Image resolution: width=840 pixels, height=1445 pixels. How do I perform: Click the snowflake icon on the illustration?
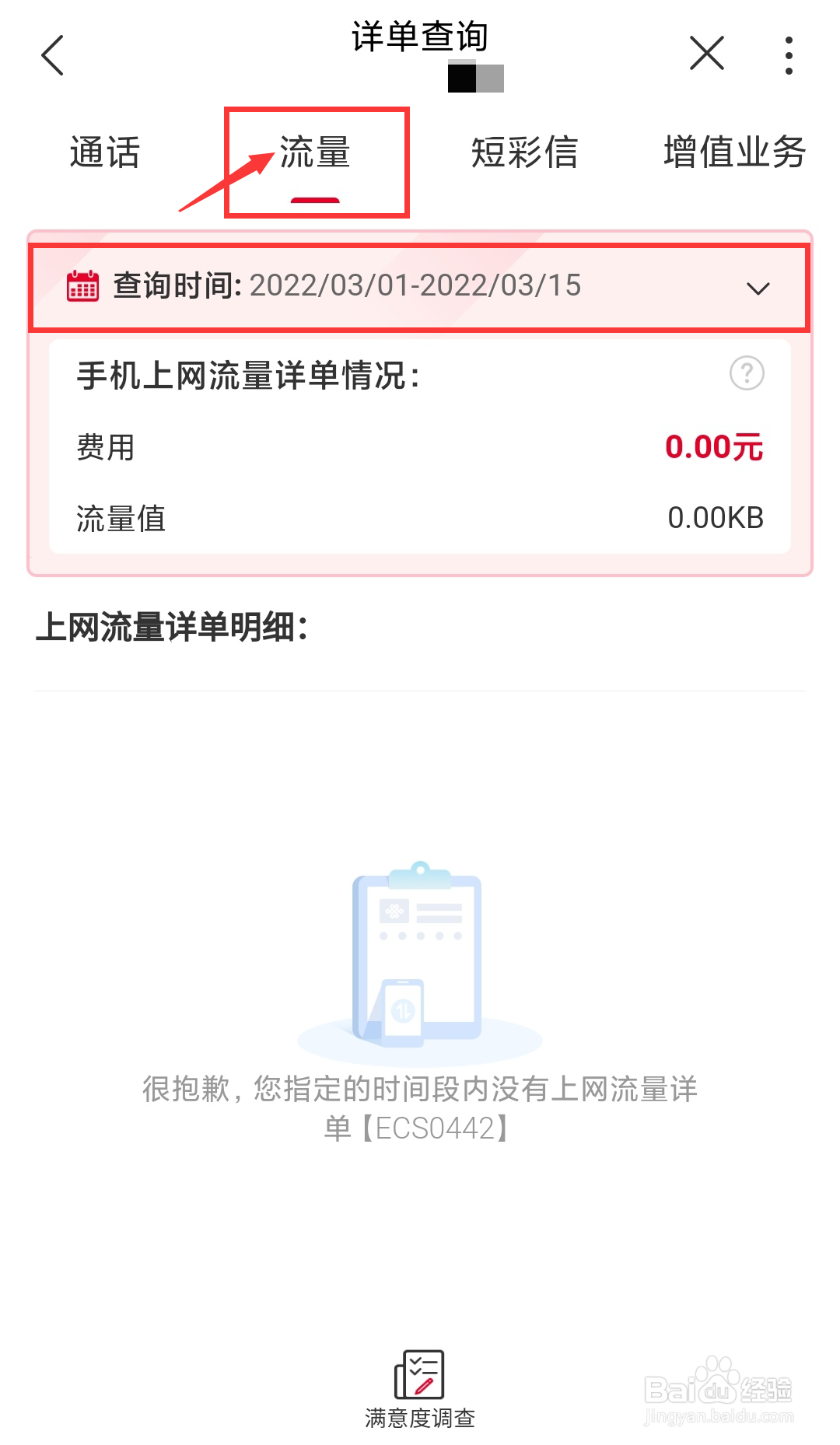click(x=393, y=911)
